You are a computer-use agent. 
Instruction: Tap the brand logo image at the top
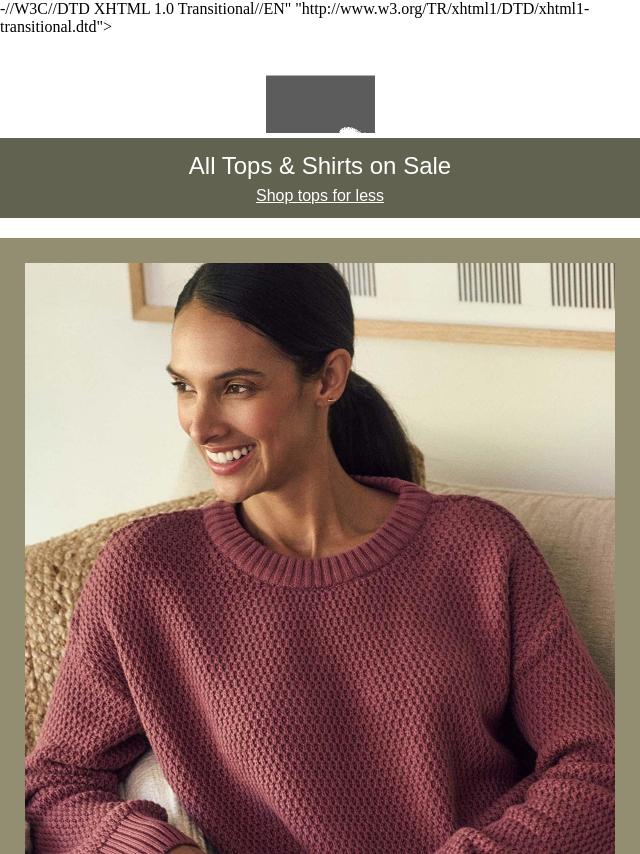[x=320, y=104]
